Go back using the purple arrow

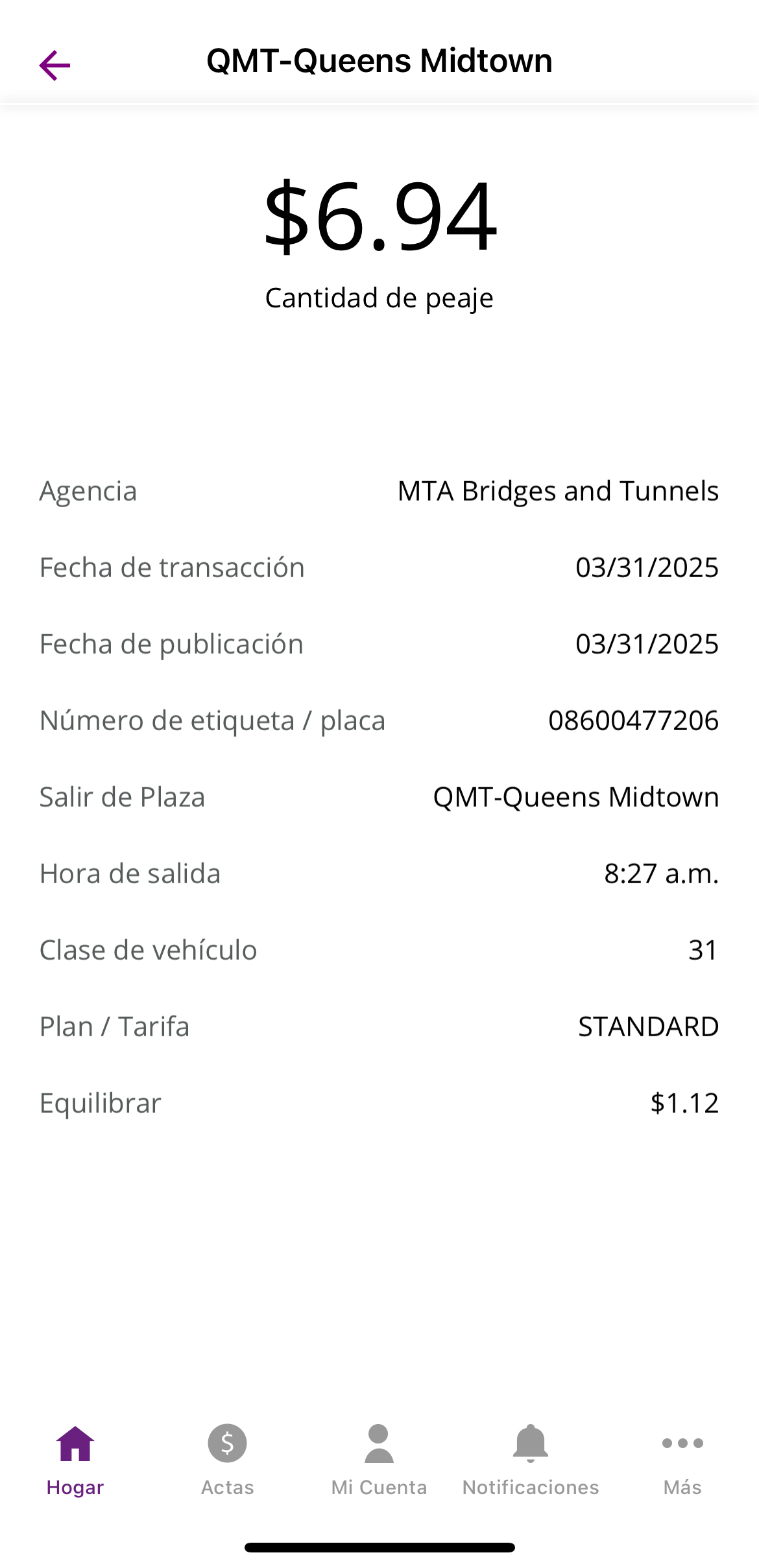pyautogui.click(x=54, y=65)
